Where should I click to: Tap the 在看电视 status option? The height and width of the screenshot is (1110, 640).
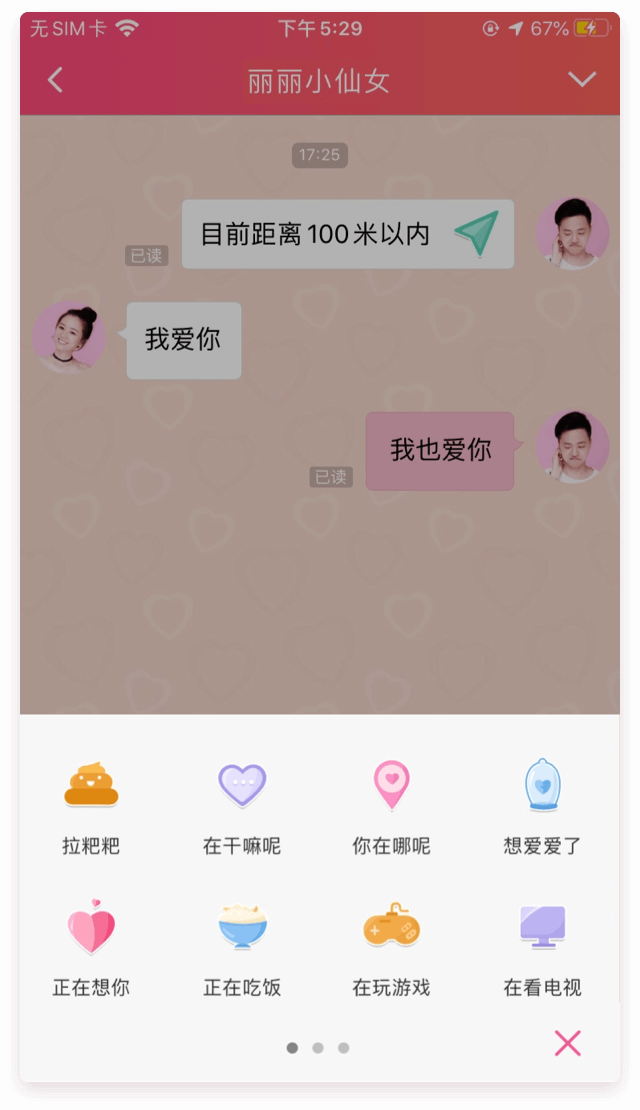[542, 947]
